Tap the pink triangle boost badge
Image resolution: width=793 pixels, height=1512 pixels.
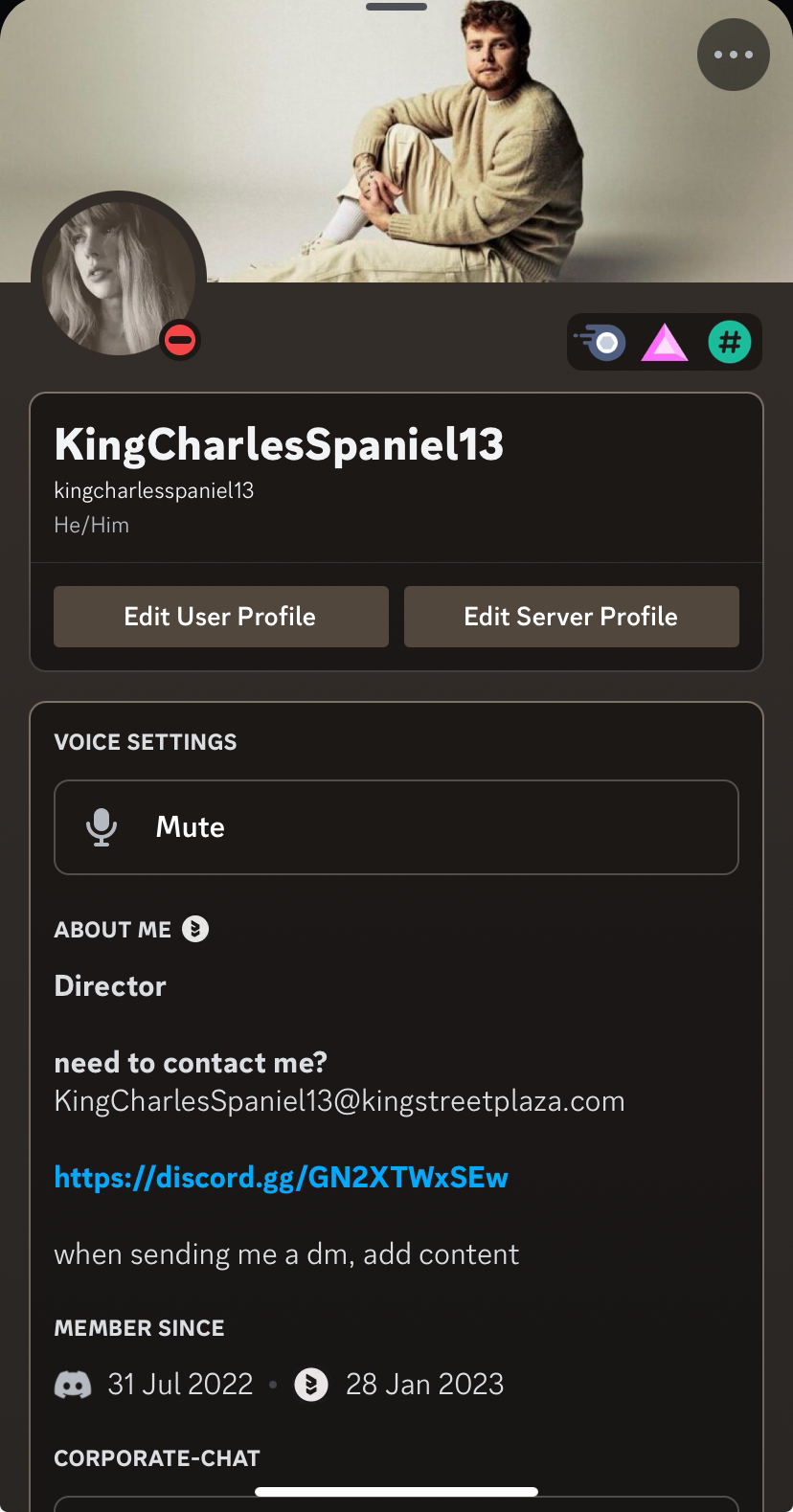tap(665, 342)
